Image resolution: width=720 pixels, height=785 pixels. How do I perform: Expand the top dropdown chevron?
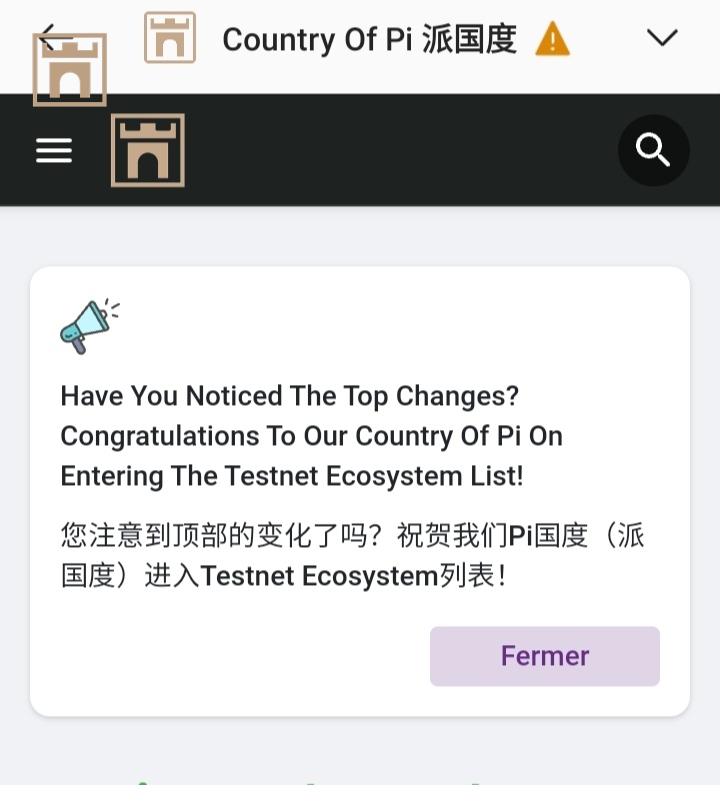[662, 38]
